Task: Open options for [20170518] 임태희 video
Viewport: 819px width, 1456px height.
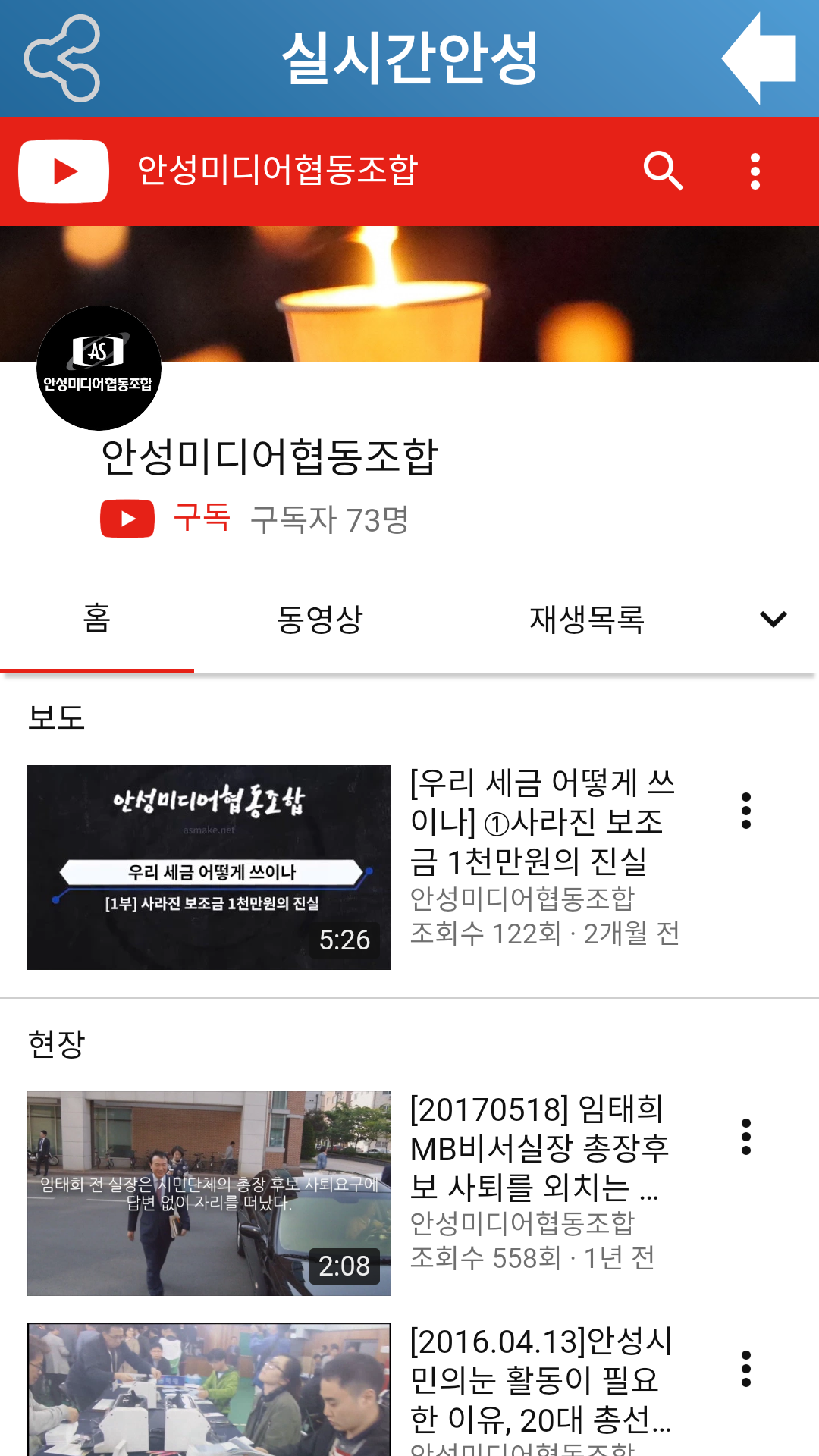Action: pyautogui.click(x=746, y=1137)
